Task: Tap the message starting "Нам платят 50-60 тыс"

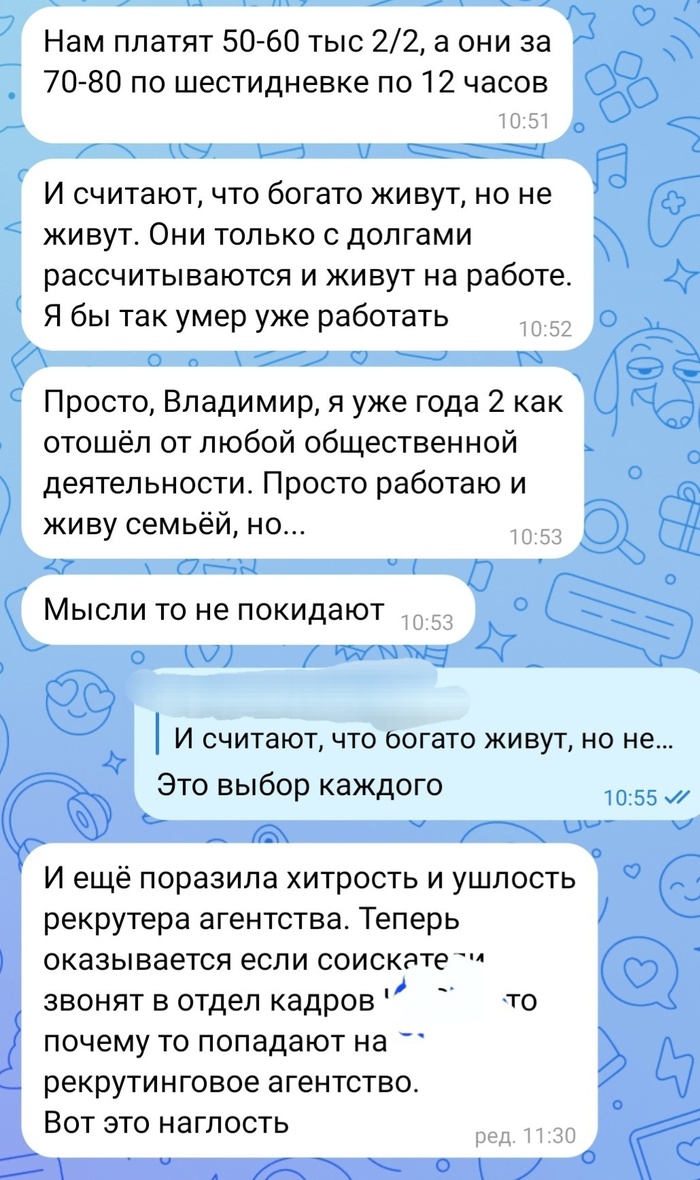Action: (x=295, y=70)
